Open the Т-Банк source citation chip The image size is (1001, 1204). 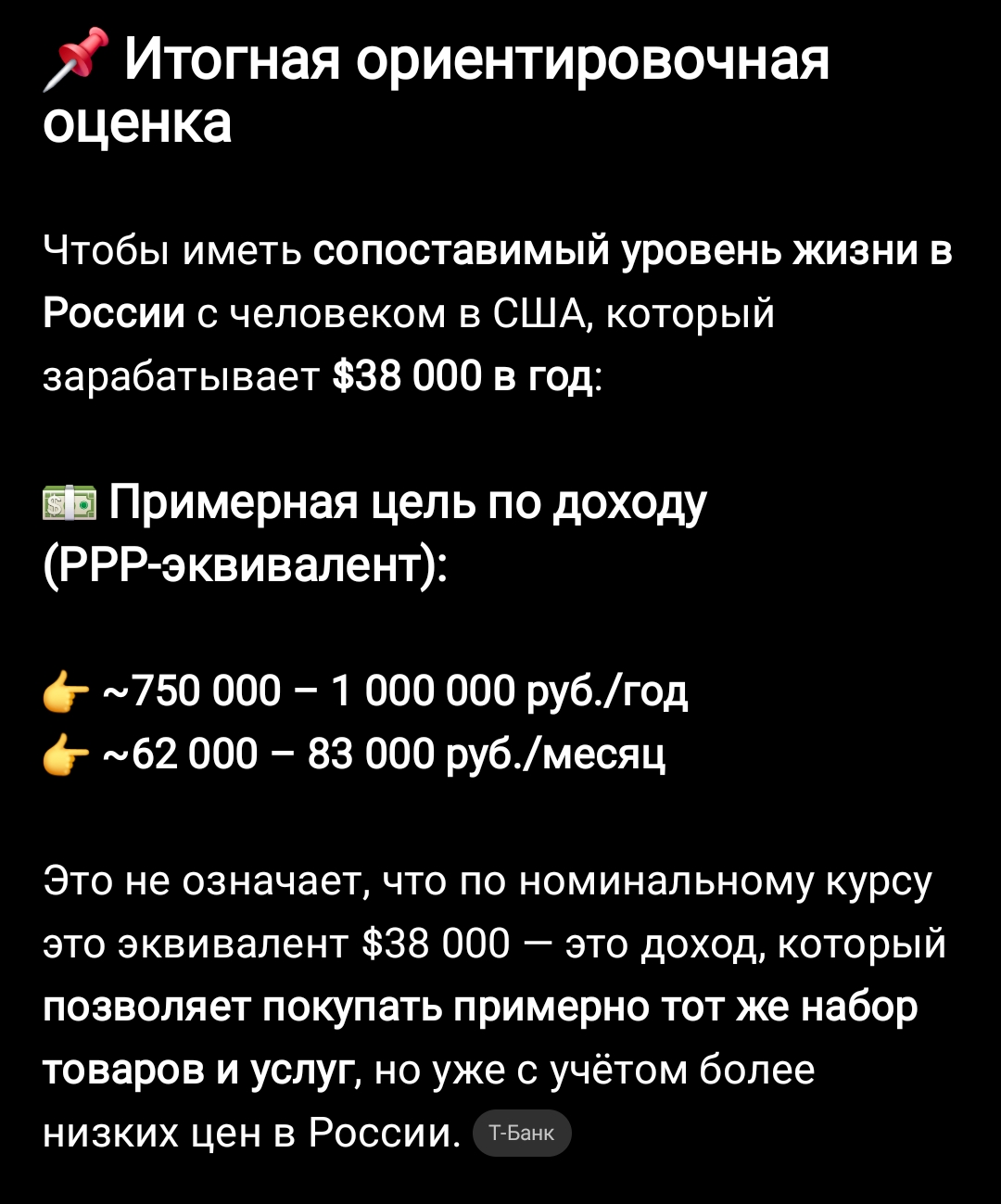pyautogui.click(x=521, y=1133)
